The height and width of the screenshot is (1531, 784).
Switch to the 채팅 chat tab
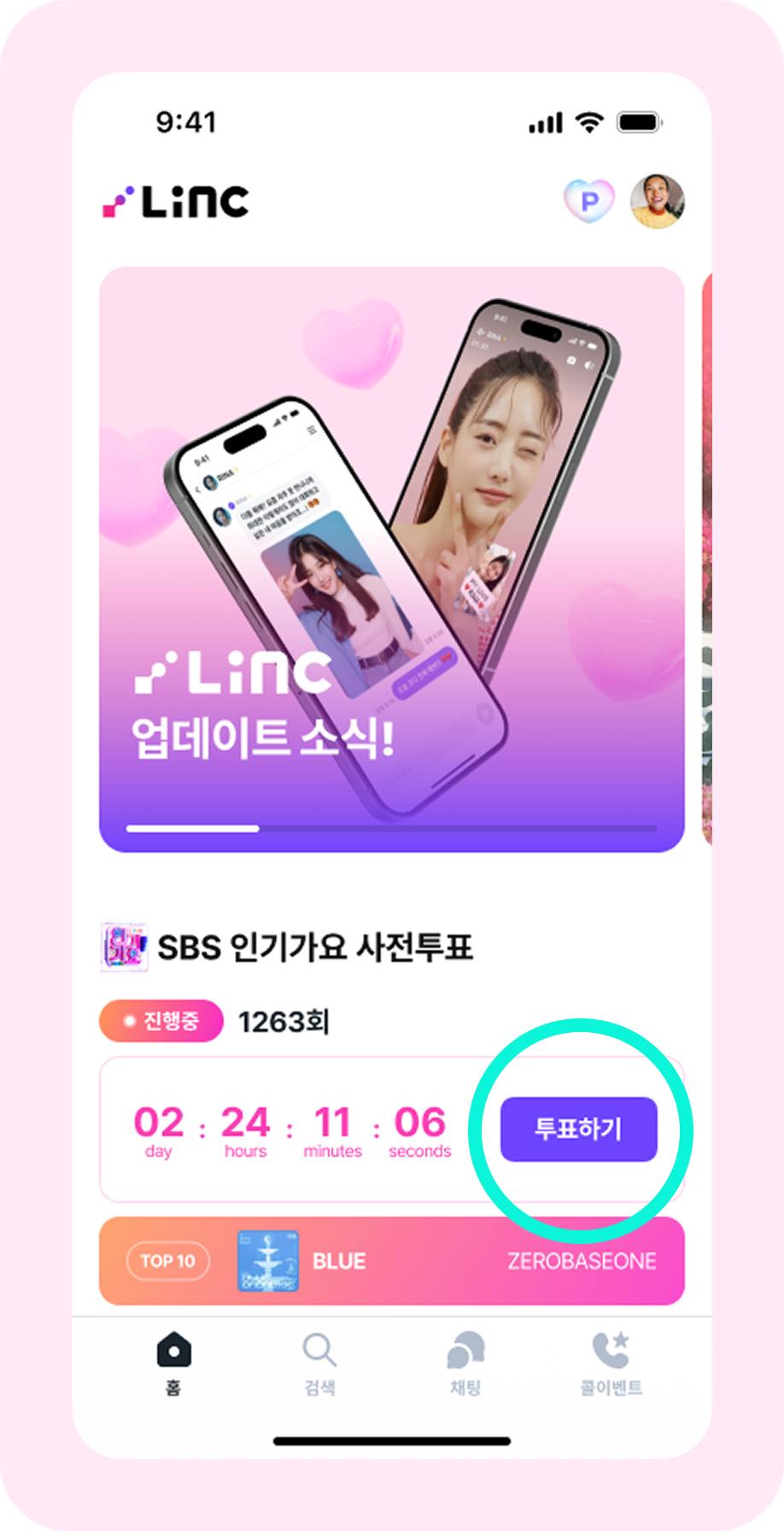(465, 1363)
